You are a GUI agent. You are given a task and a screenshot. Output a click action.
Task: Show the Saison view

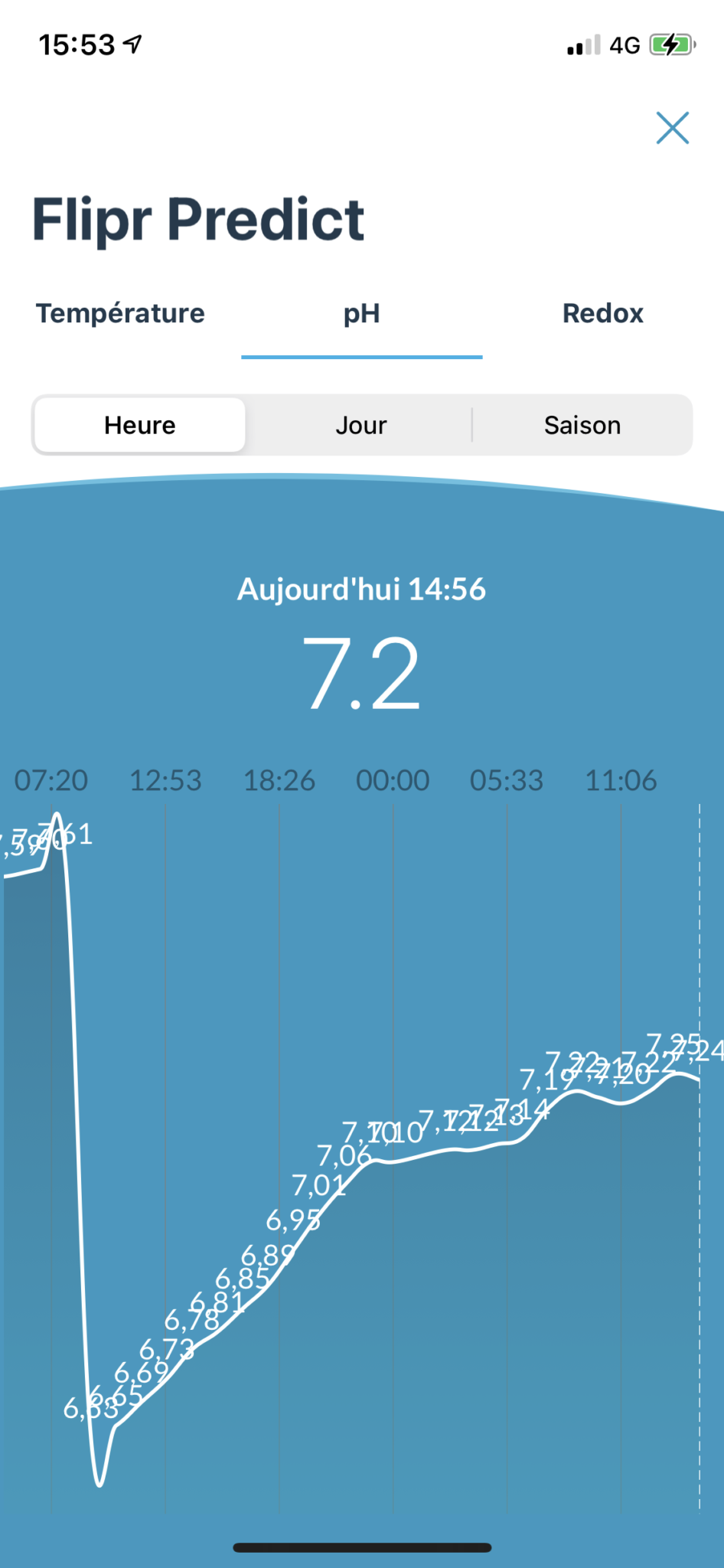582,425
